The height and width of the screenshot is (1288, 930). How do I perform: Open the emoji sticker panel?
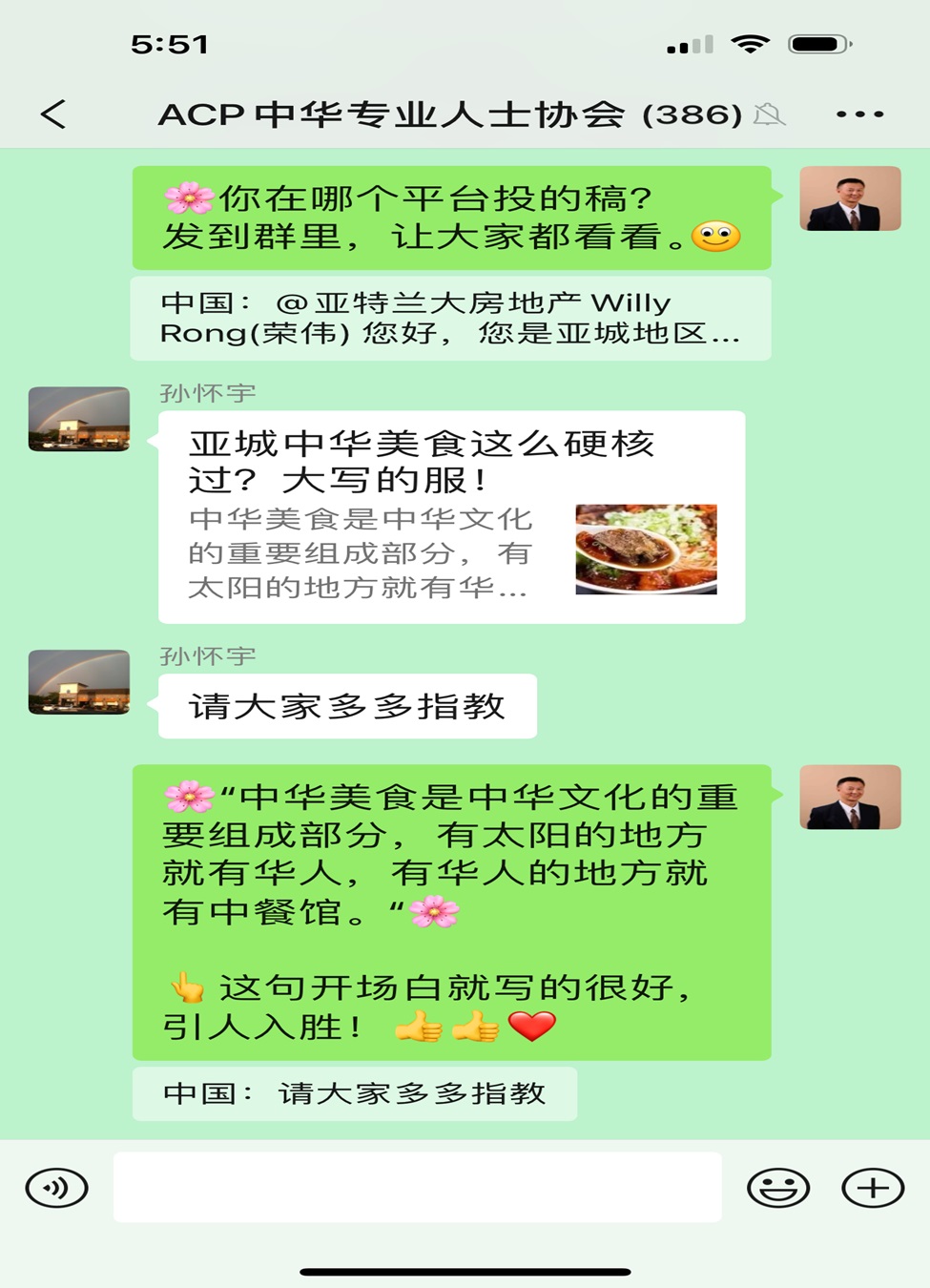(x=778, y=1188)
